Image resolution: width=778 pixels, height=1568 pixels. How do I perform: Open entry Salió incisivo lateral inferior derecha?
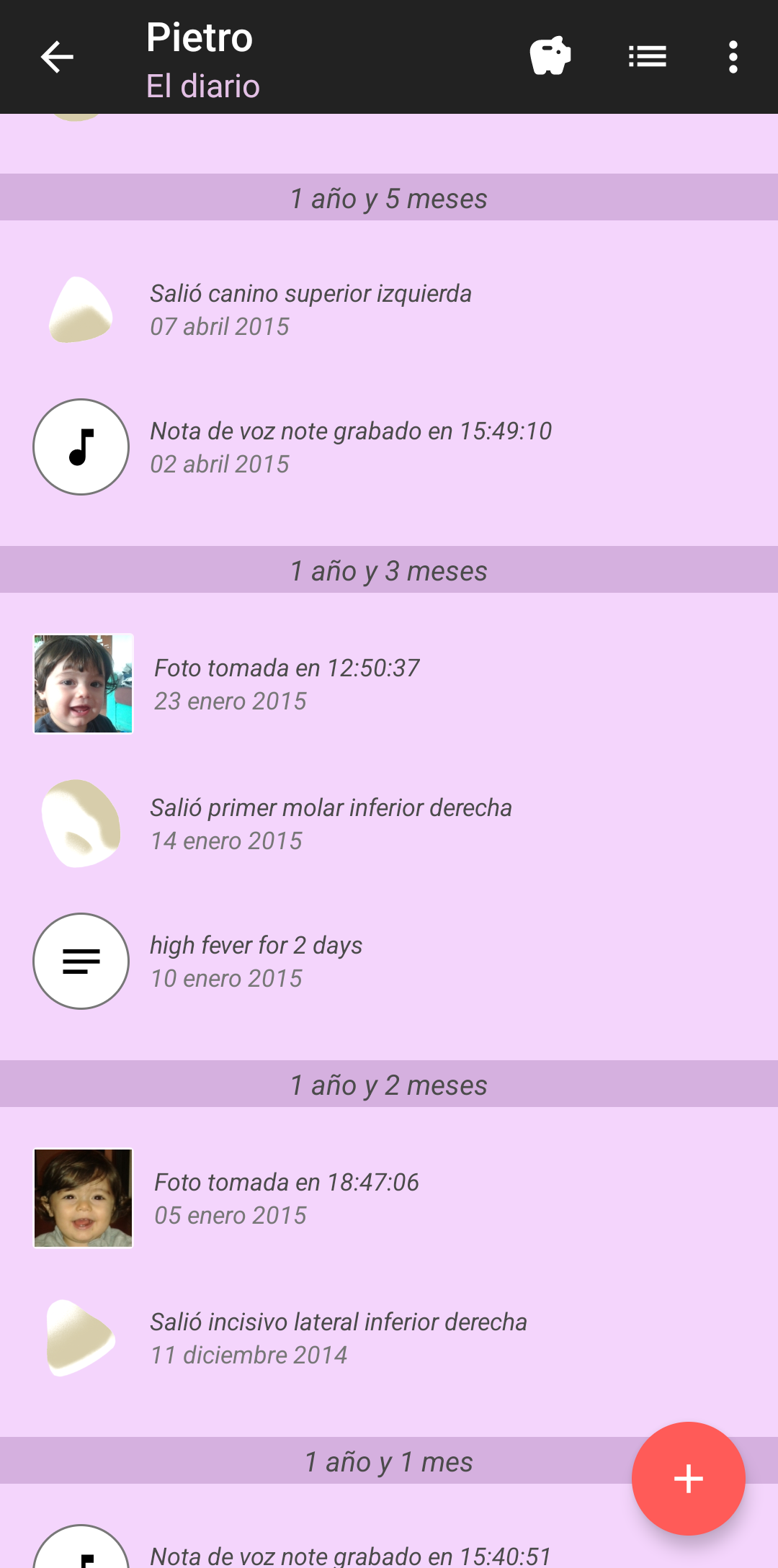click(338, 1338)
